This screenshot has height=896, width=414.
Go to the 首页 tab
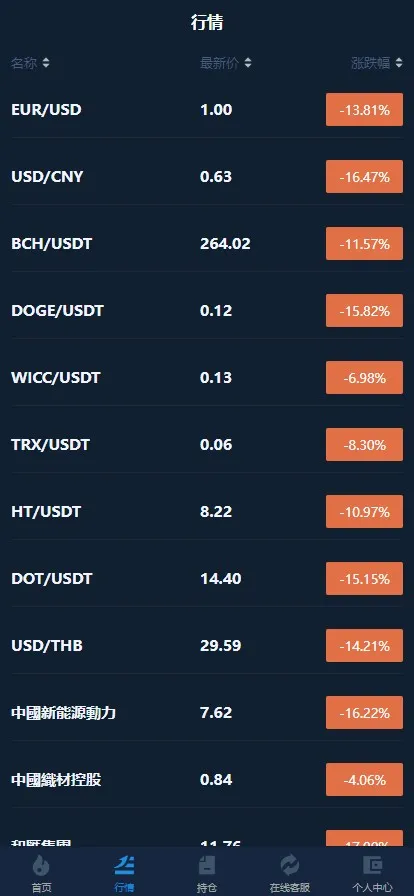tap(41, 872)
